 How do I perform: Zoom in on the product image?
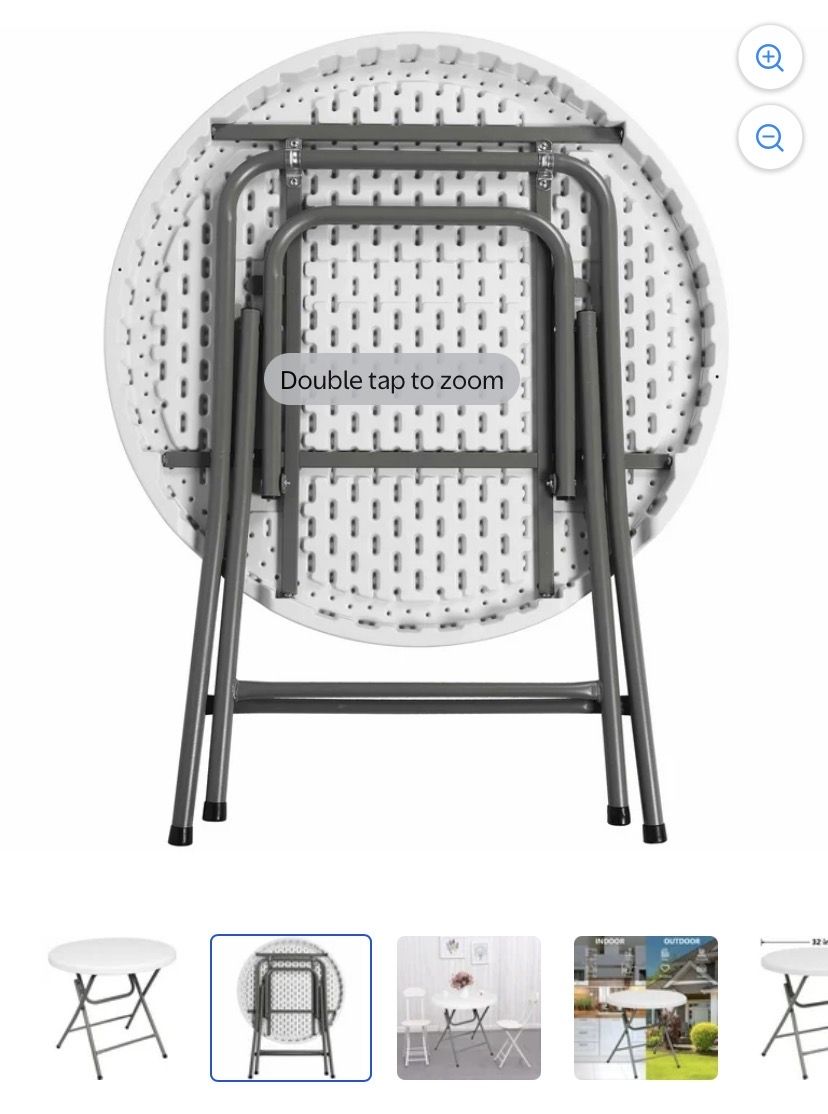pyautogui.click(x=769, y=58)
